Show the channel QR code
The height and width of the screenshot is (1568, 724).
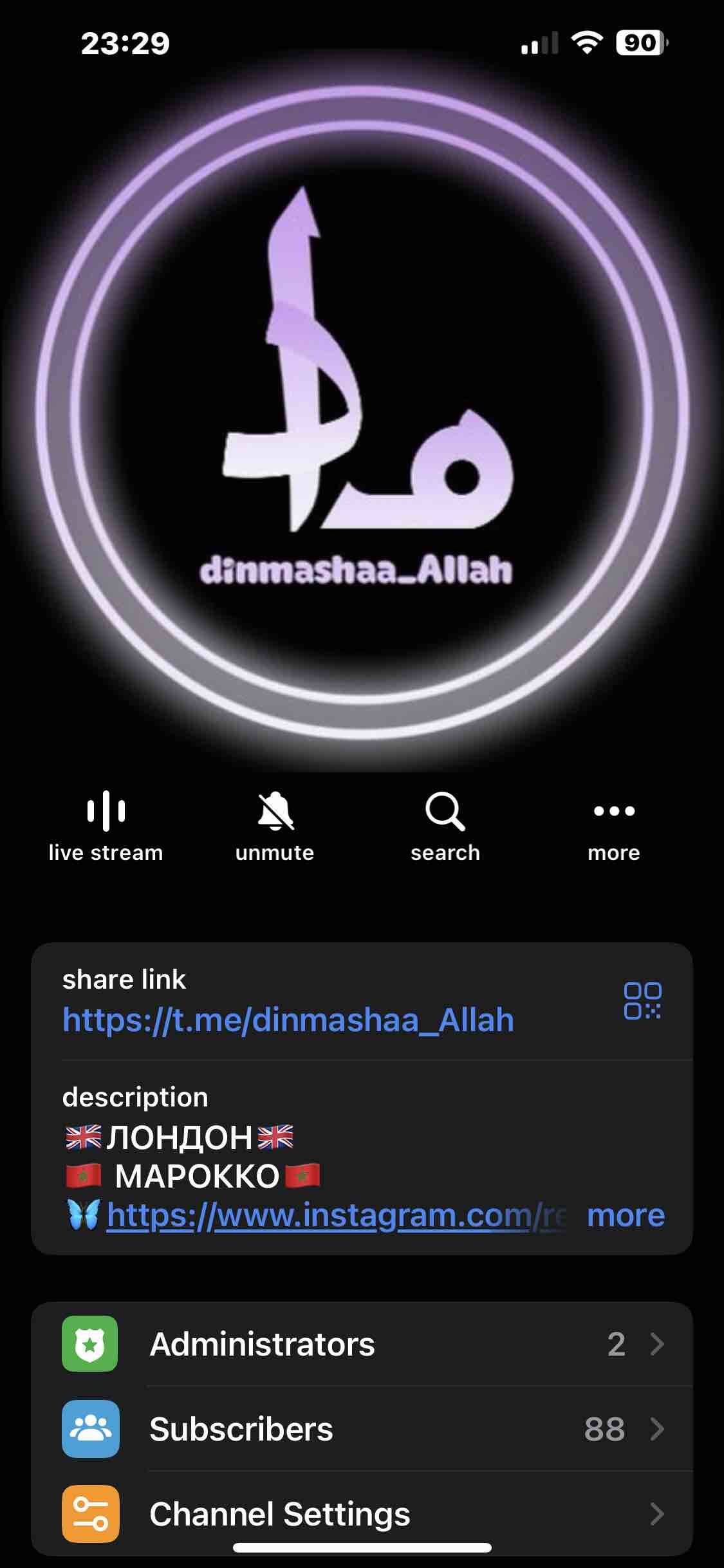tap(642, 1001)
